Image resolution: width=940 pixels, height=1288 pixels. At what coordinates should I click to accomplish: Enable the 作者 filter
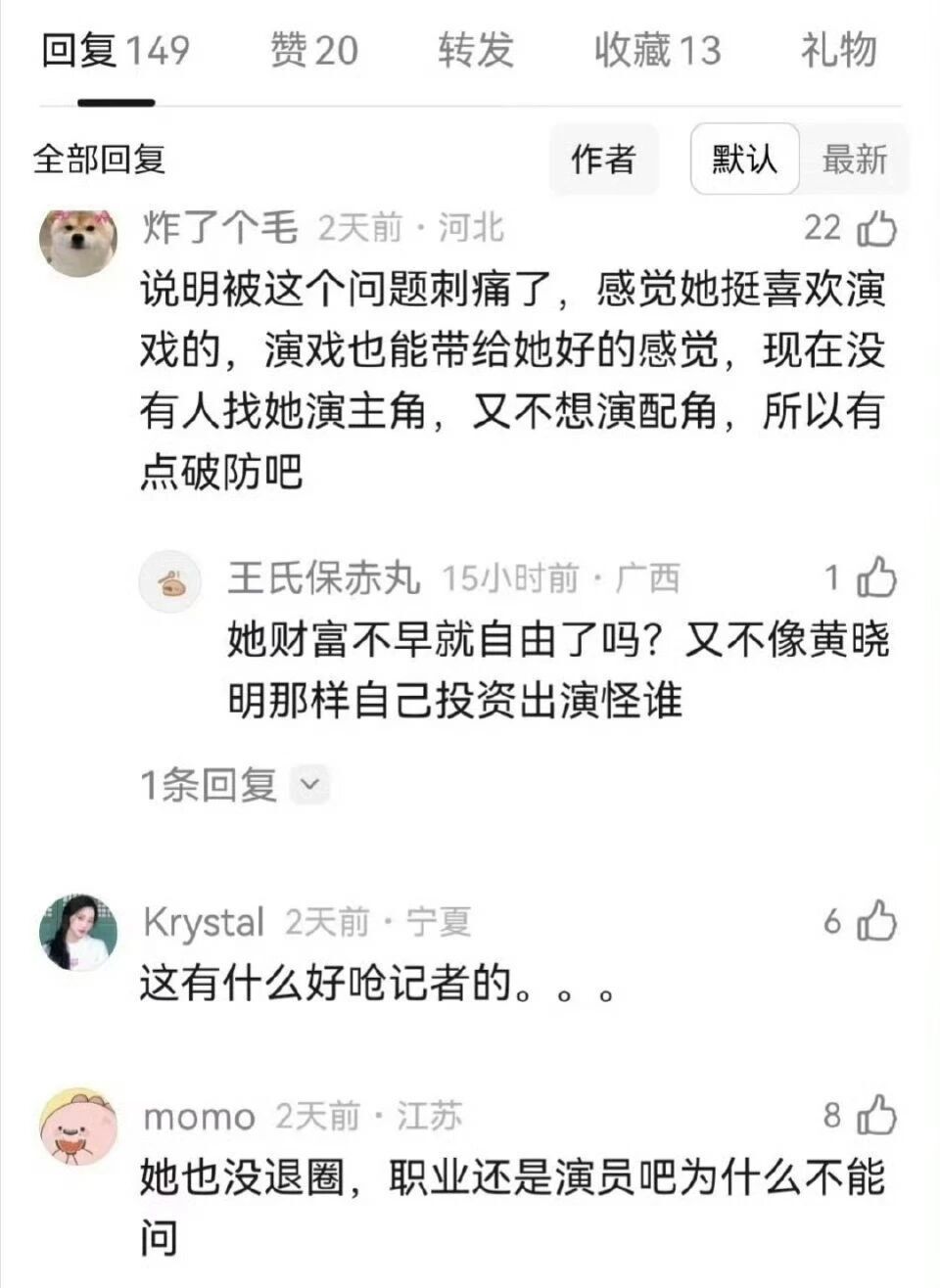coord(604,160)
